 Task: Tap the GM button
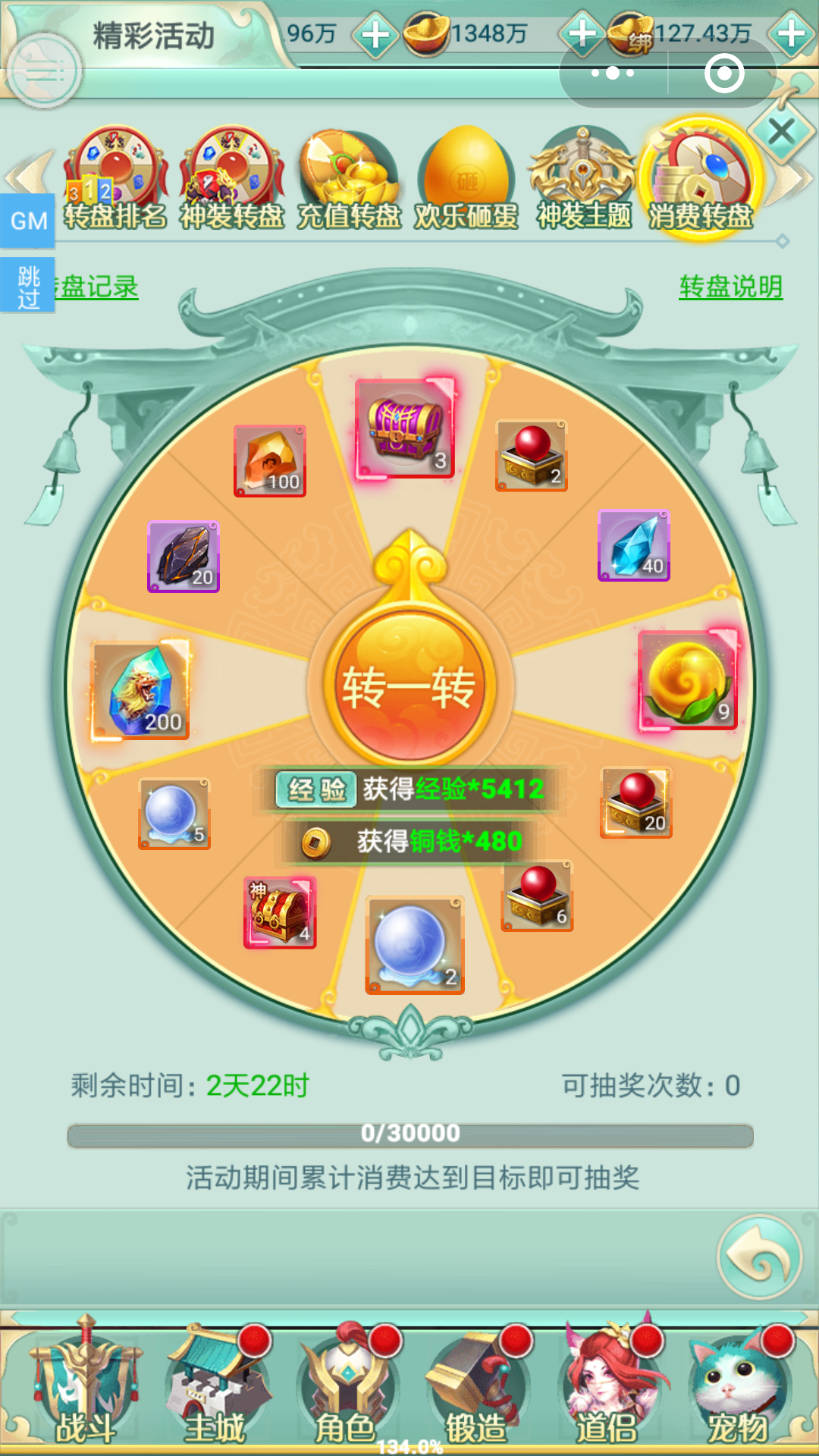(x=28, y=221)
